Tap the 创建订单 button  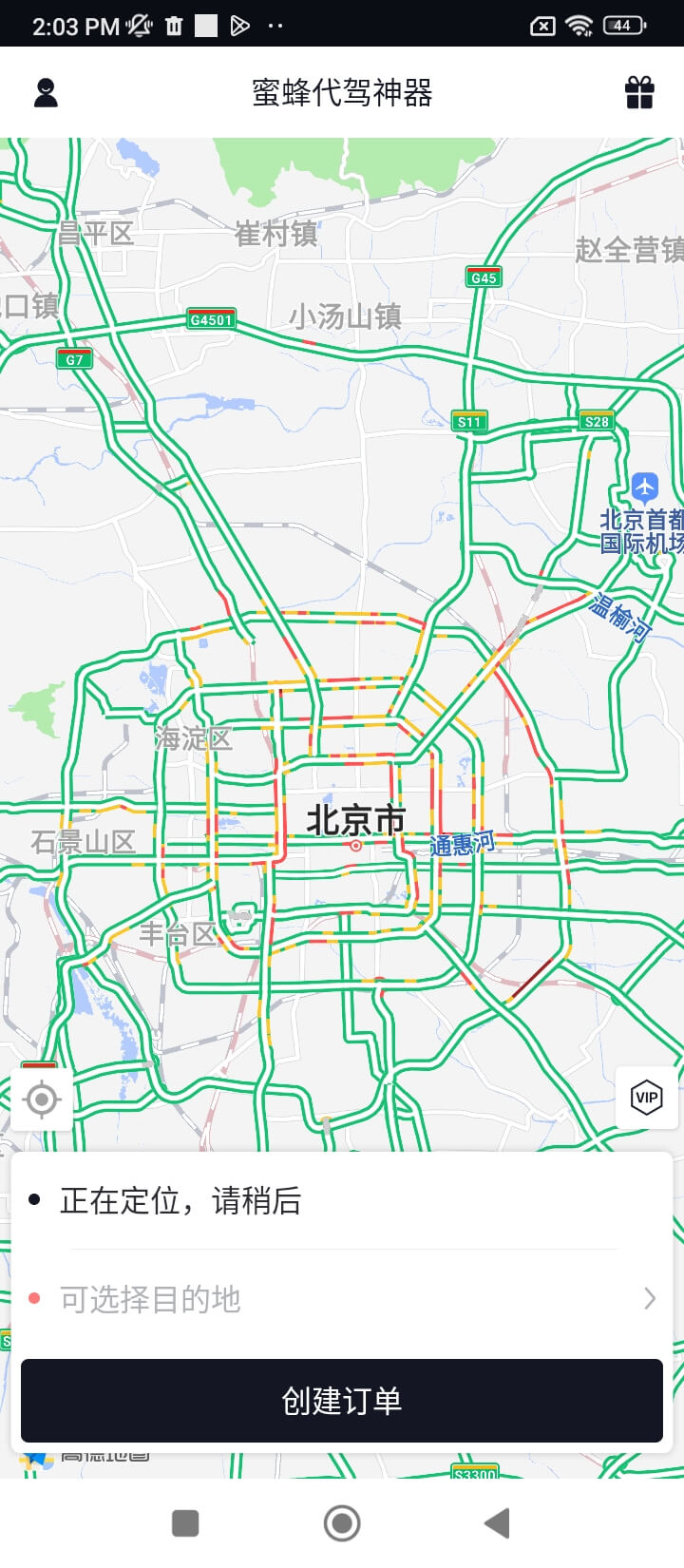click(342, 1401)
